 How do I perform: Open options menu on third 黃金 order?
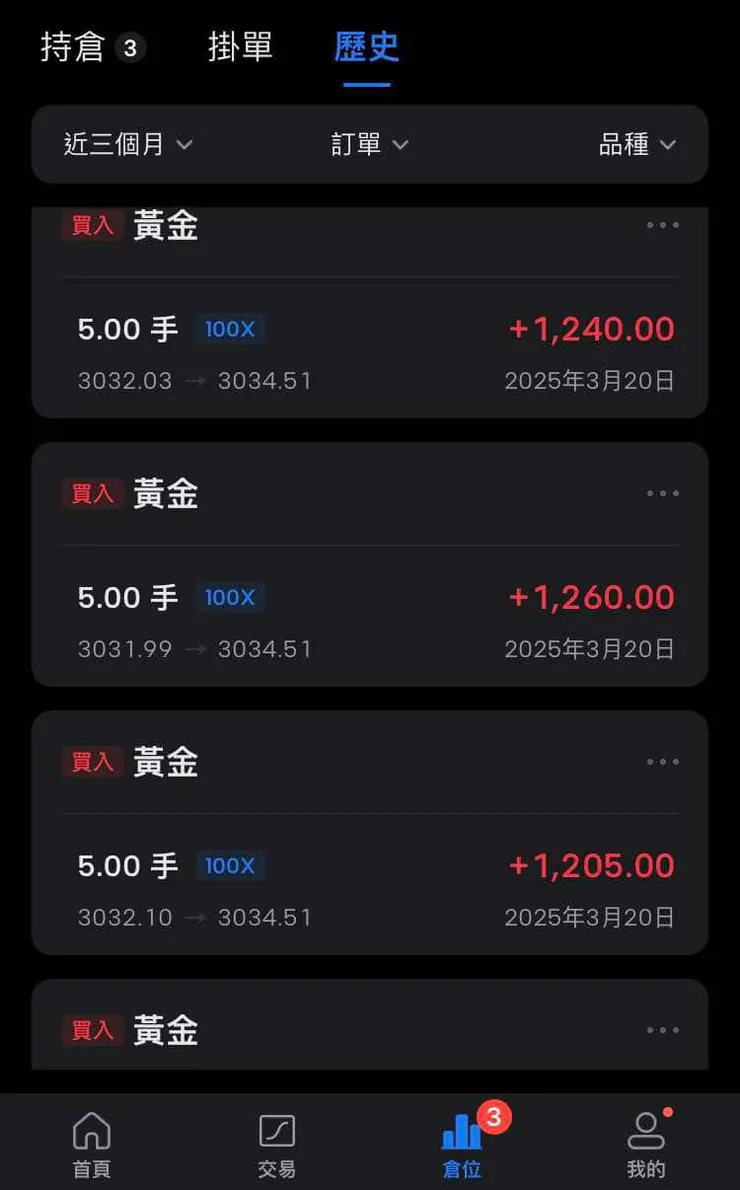(663, 761)
